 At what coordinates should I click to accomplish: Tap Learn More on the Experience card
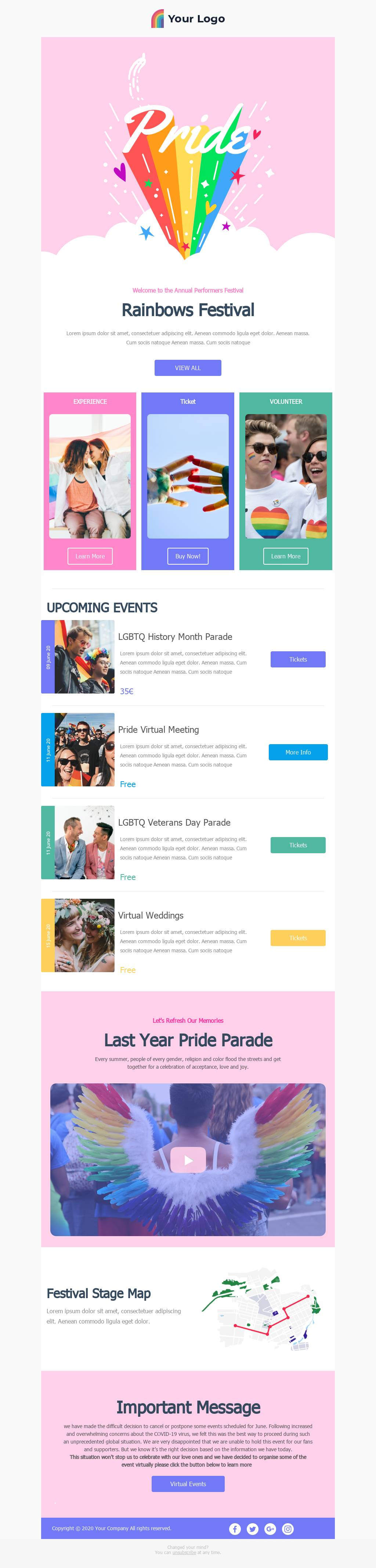tap(90, 556)
